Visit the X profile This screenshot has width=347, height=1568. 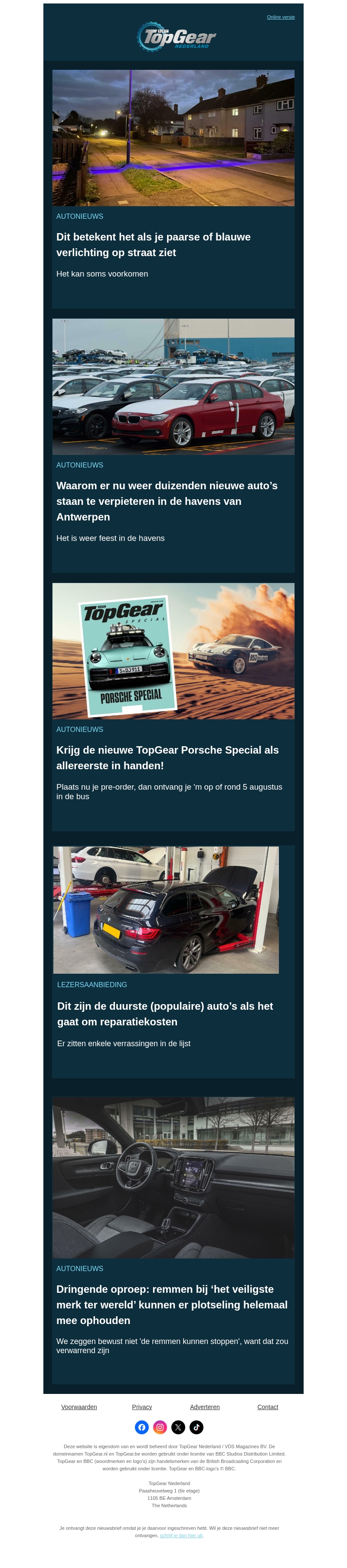pyautogui.click(x=178, y=1427)
